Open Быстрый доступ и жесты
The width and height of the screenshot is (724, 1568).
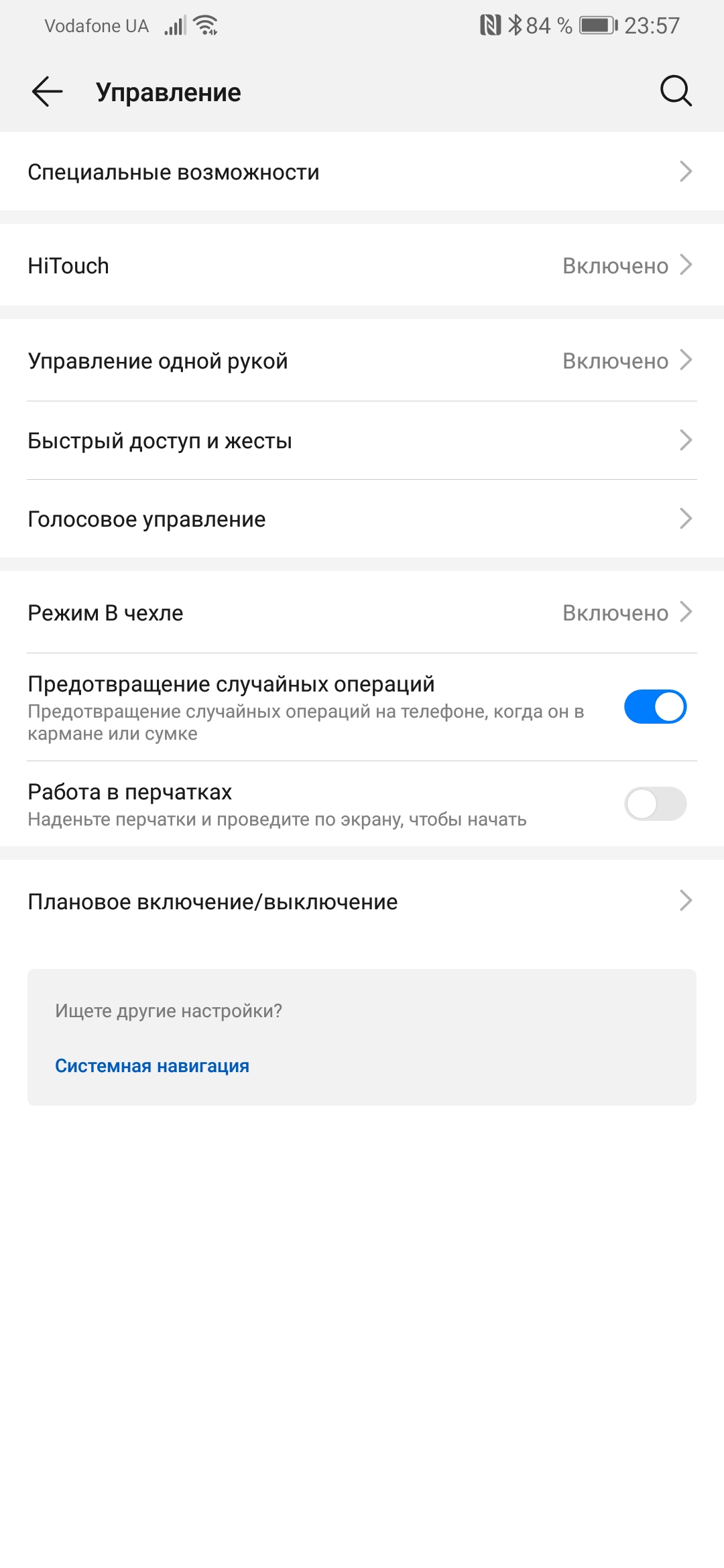pos(362,441)
